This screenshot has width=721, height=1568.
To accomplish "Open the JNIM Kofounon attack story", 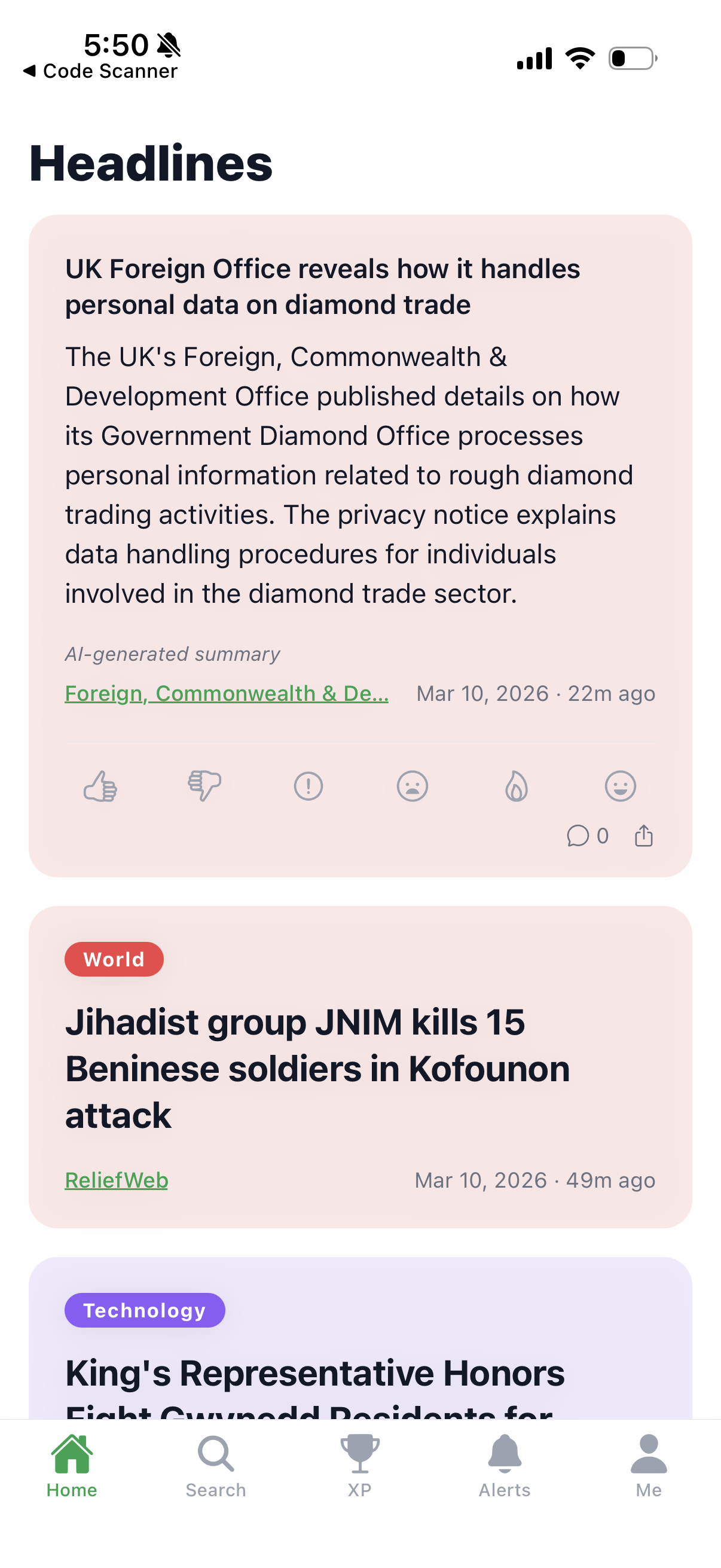I will (317, 1068).
